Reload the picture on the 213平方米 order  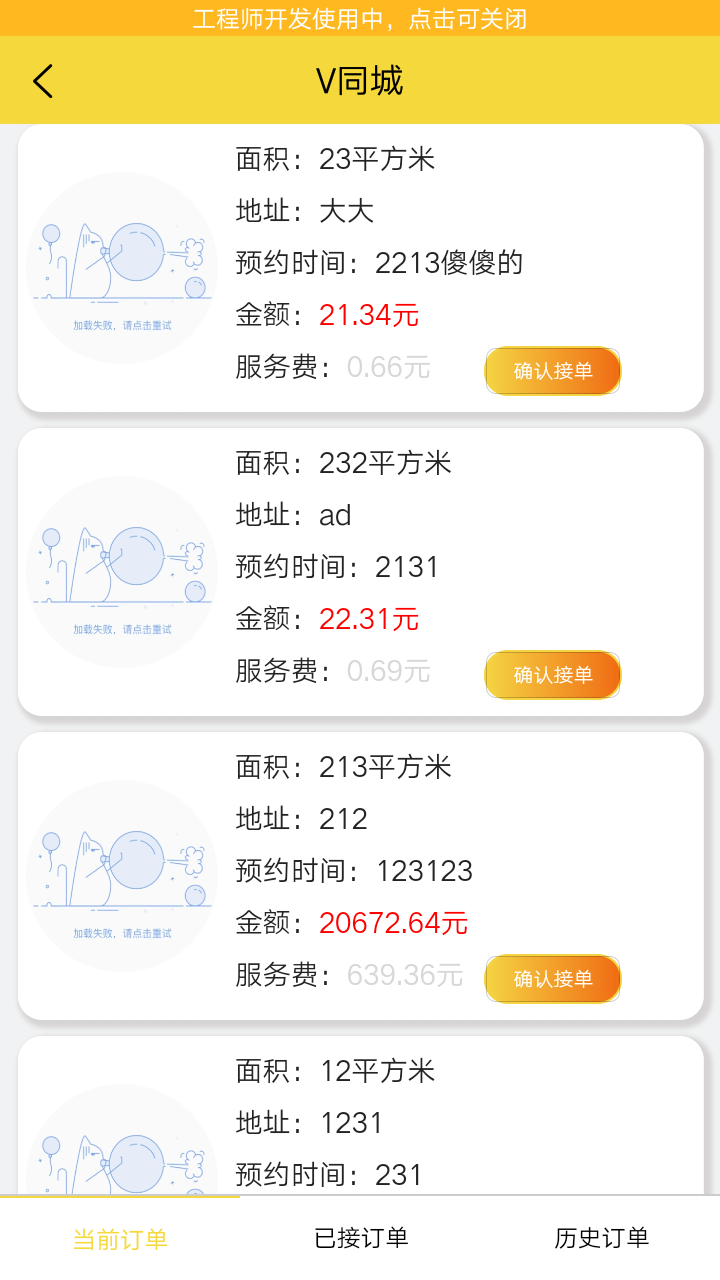pyautogui.click(x=122, y=876)
